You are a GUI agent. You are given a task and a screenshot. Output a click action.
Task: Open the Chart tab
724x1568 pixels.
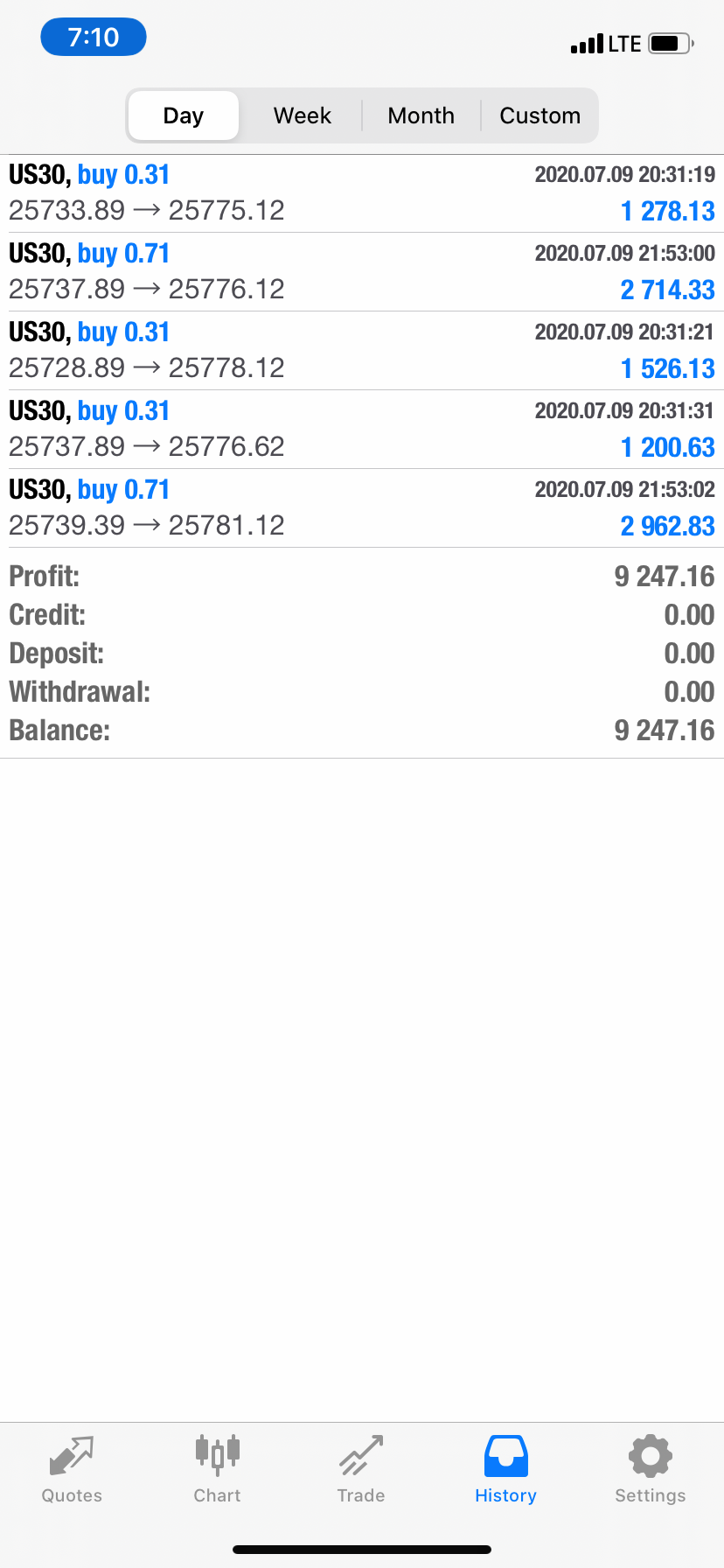click(217, 1470)
